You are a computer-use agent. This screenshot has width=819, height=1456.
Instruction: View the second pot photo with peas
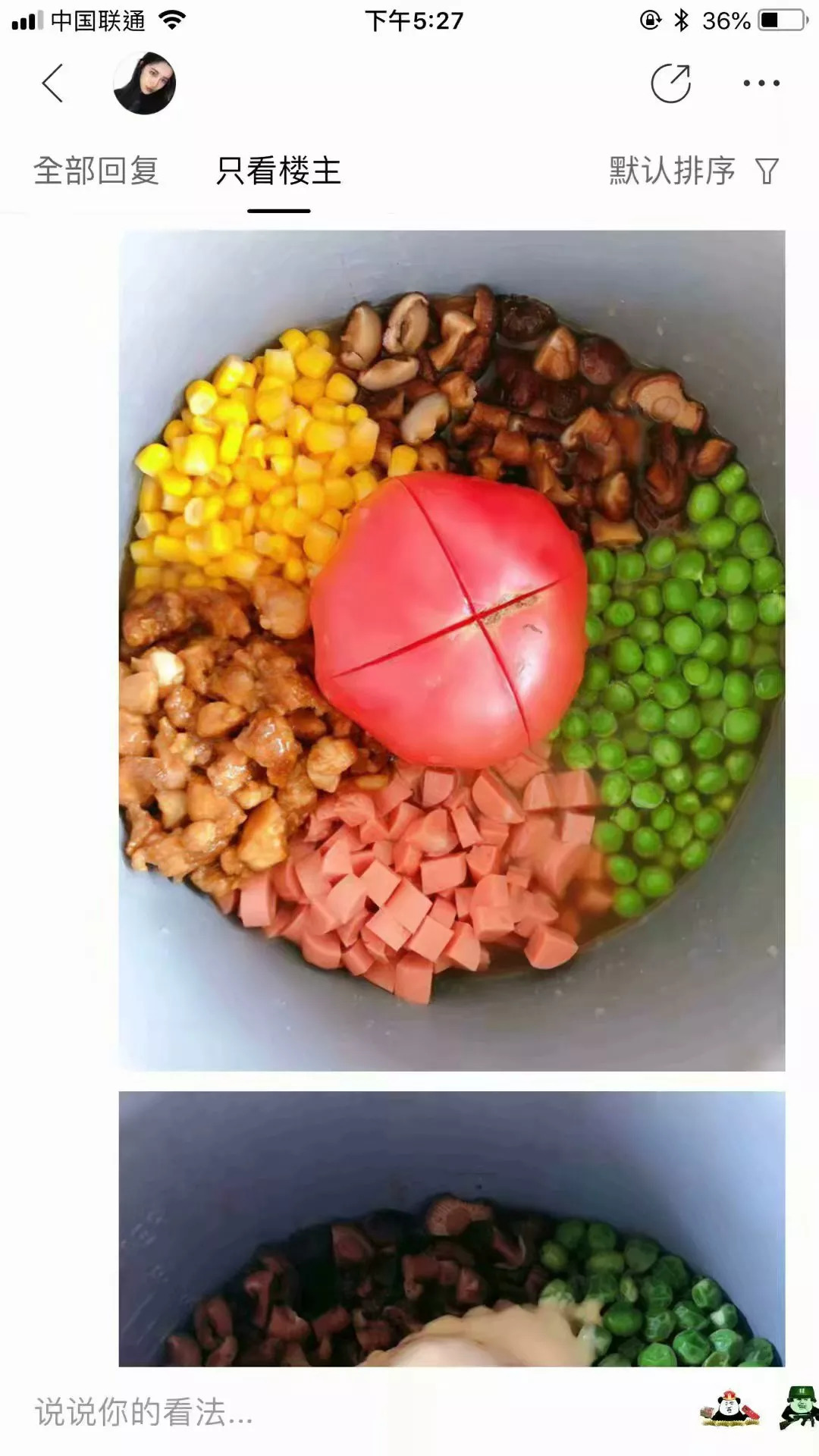(451, 1228)
